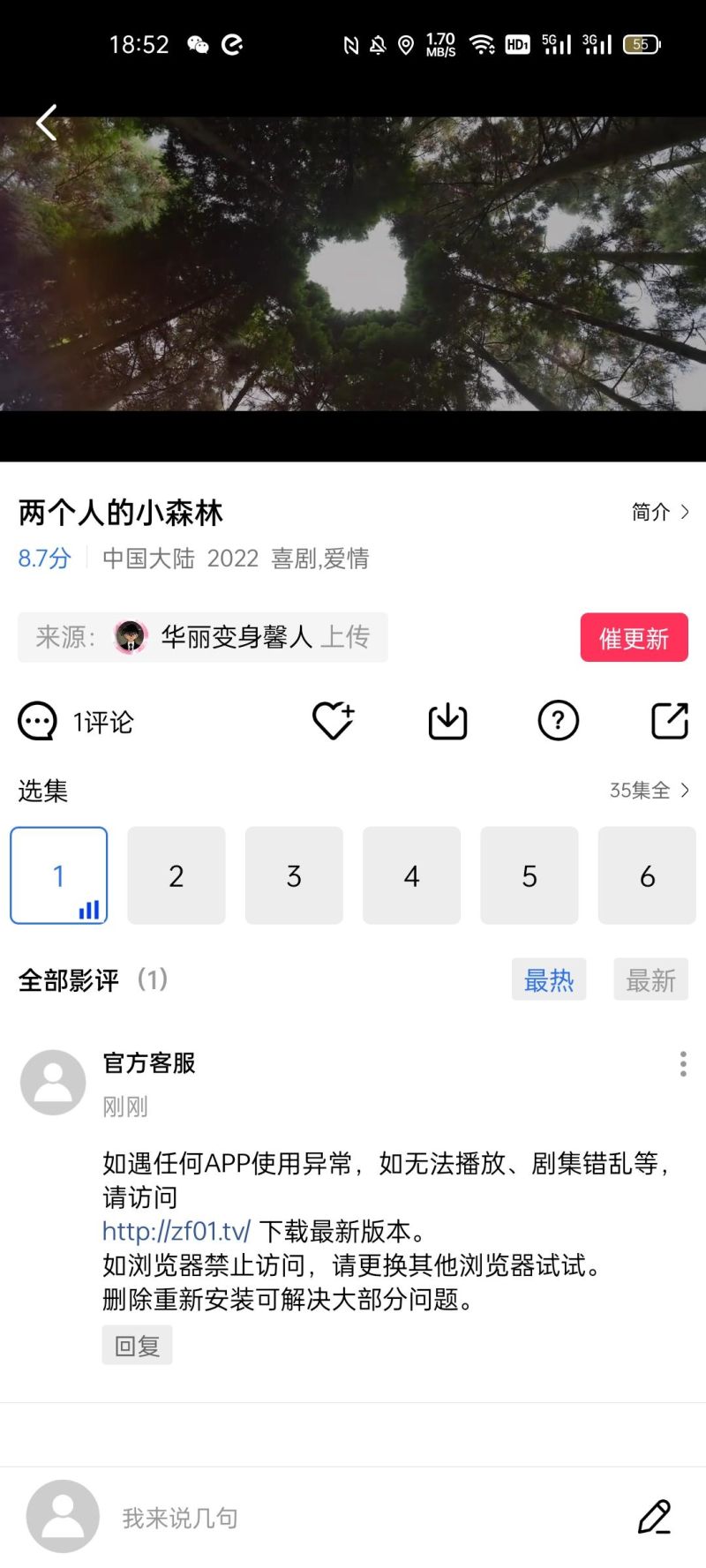Expand the 35集全 episode list
The height and width of the screenshot is (1568, 706).
point(649,790)
